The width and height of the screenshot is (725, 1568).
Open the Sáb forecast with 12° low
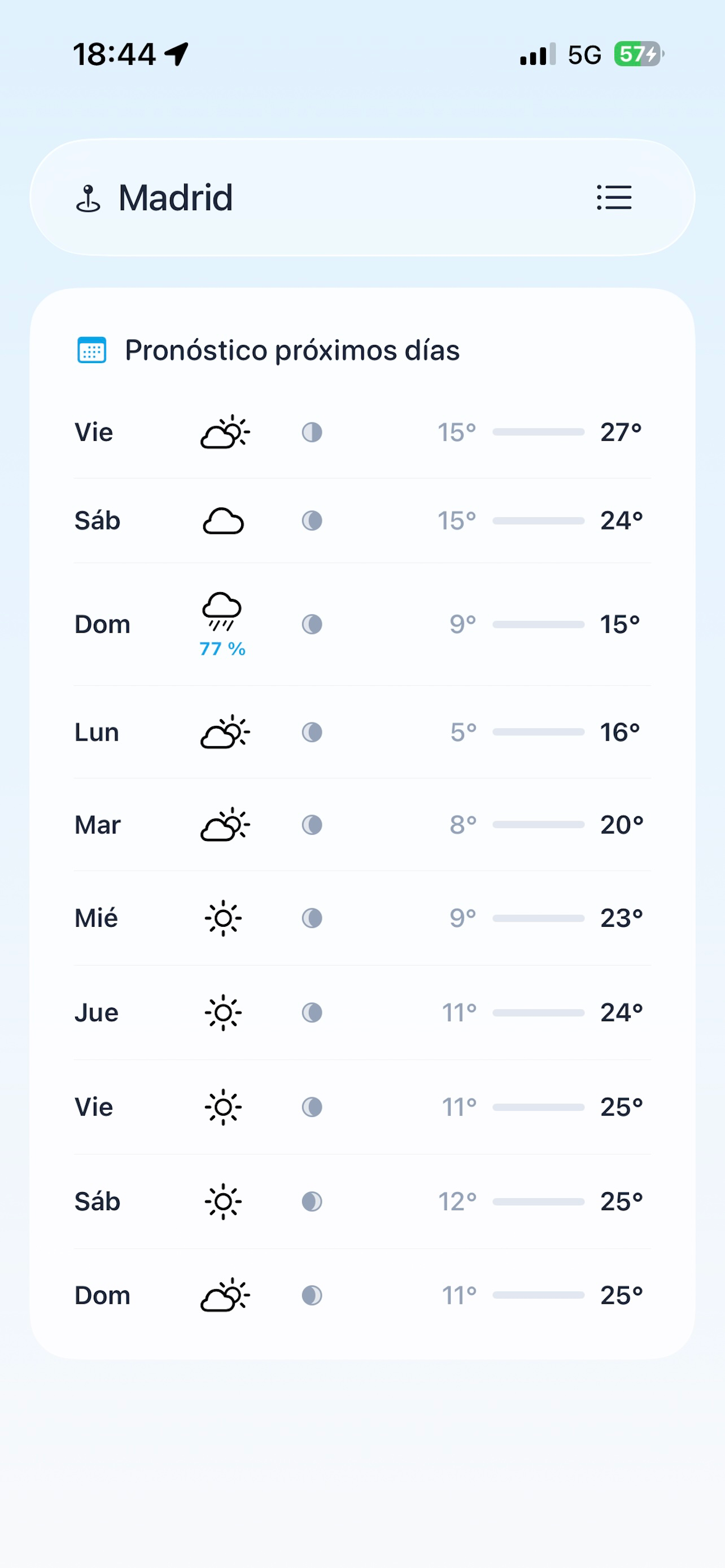point(362,1202)
